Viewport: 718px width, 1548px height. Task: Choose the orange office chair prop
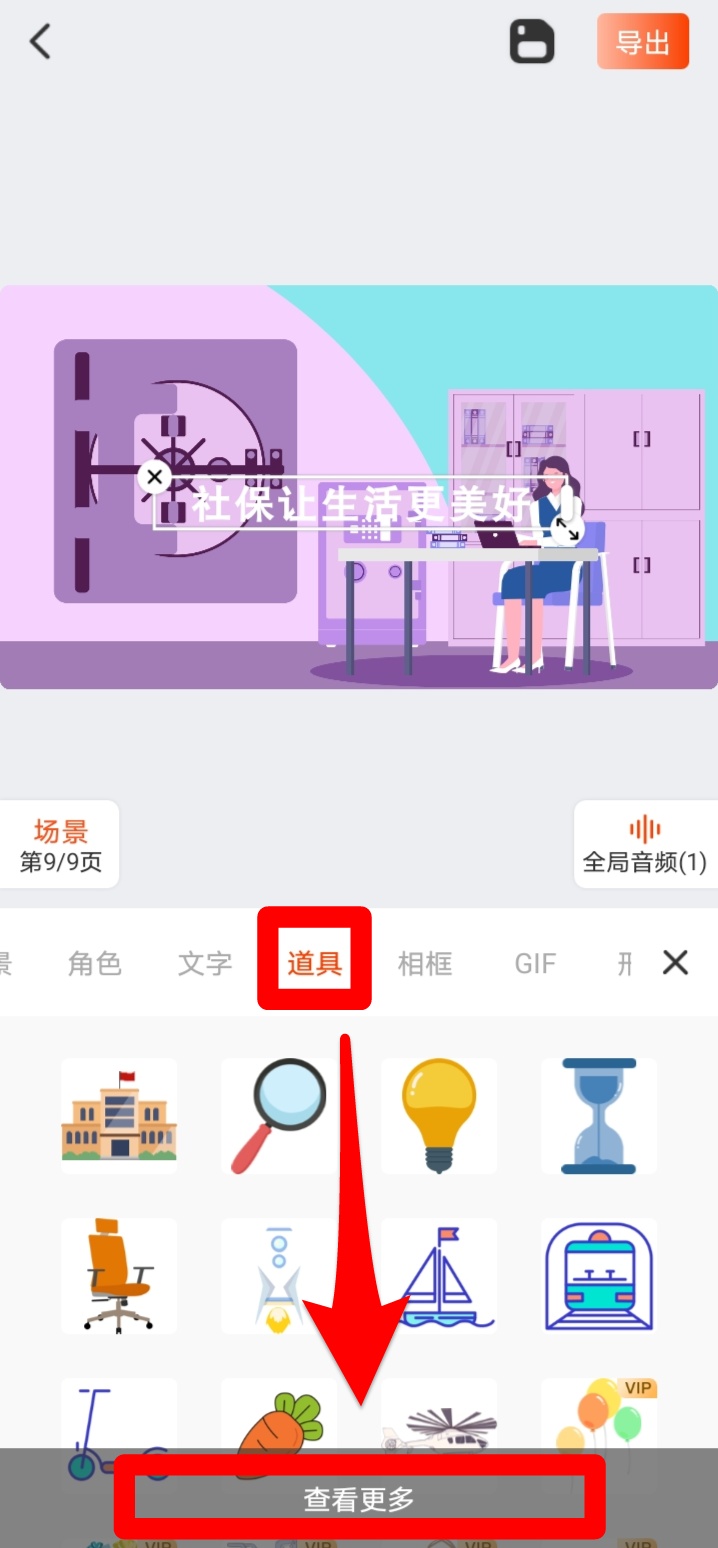click(119, 1276)
